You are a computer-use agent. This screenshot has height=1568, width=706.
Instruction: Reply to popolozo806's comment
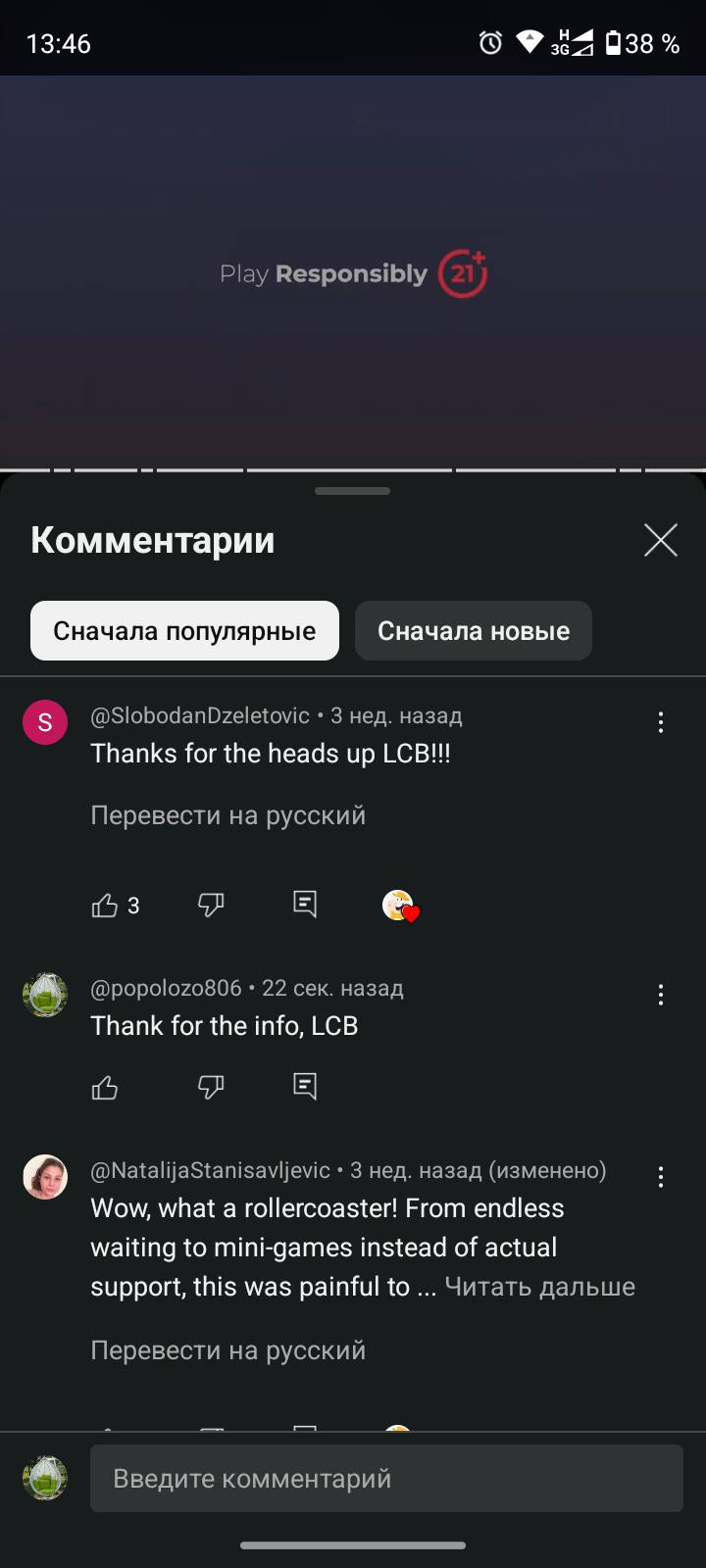point(305,1086)
